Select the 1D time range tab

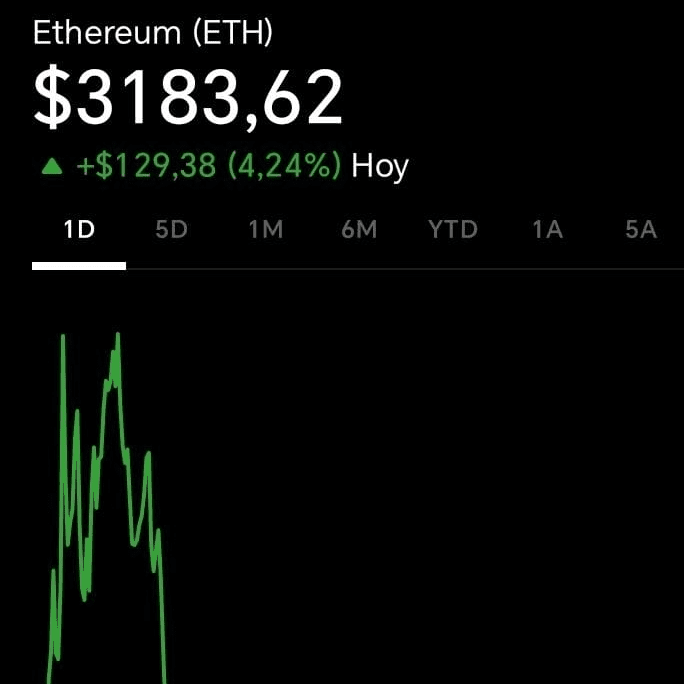78,230
